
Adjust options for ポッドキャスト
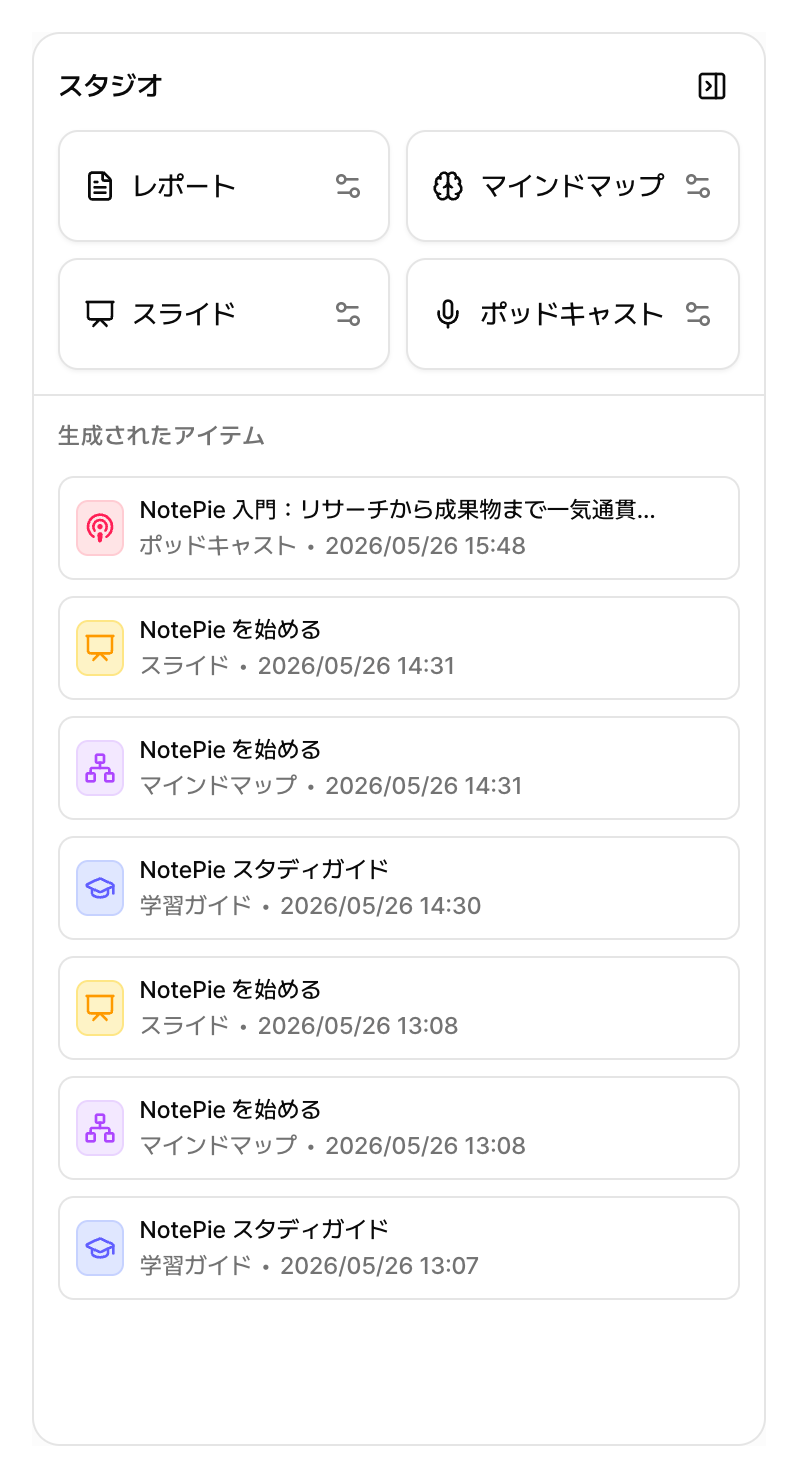coord(698,314)
